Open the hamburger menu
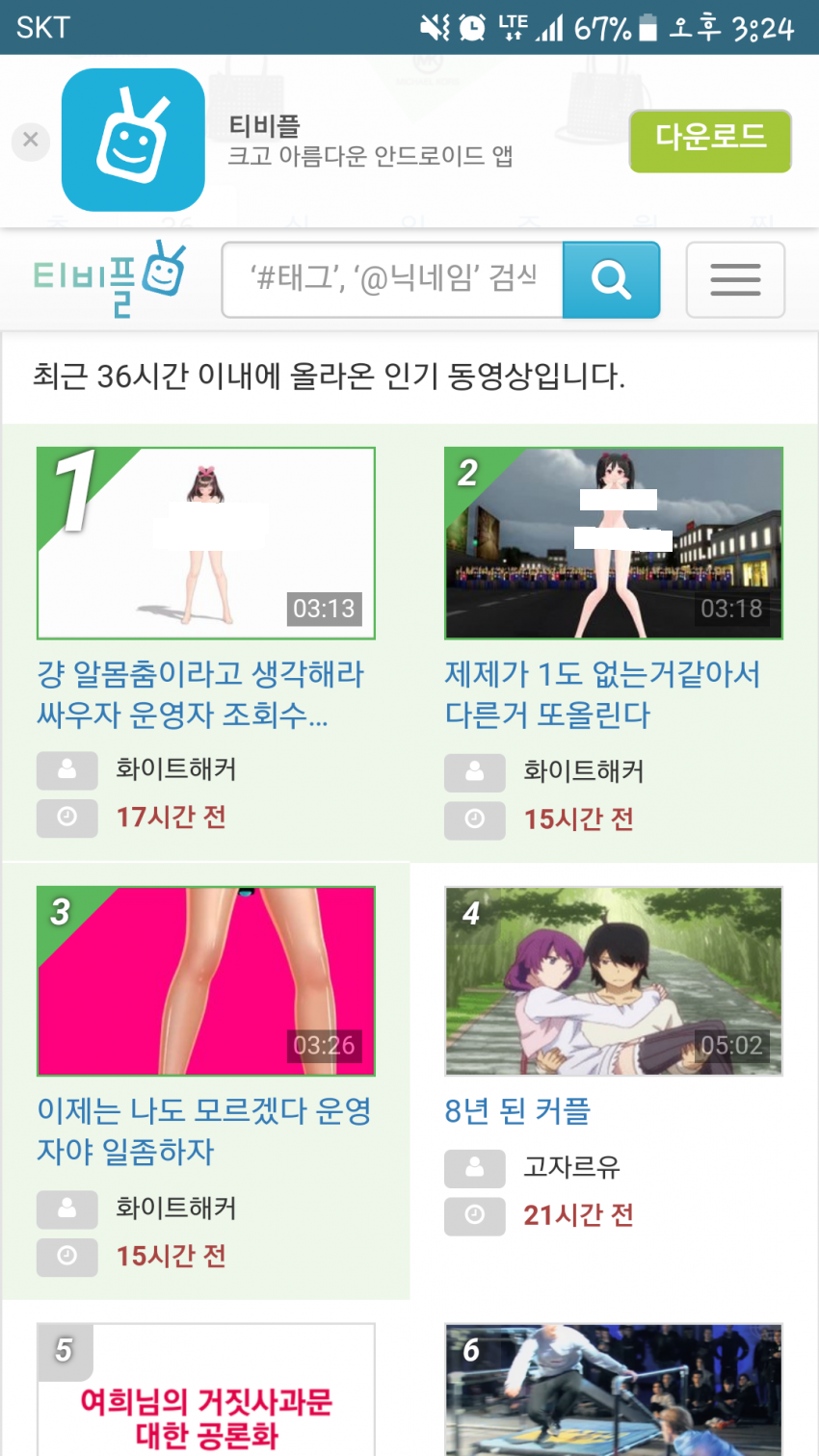The width and height of the screenshot is (819, 1456). pos(735,279)
